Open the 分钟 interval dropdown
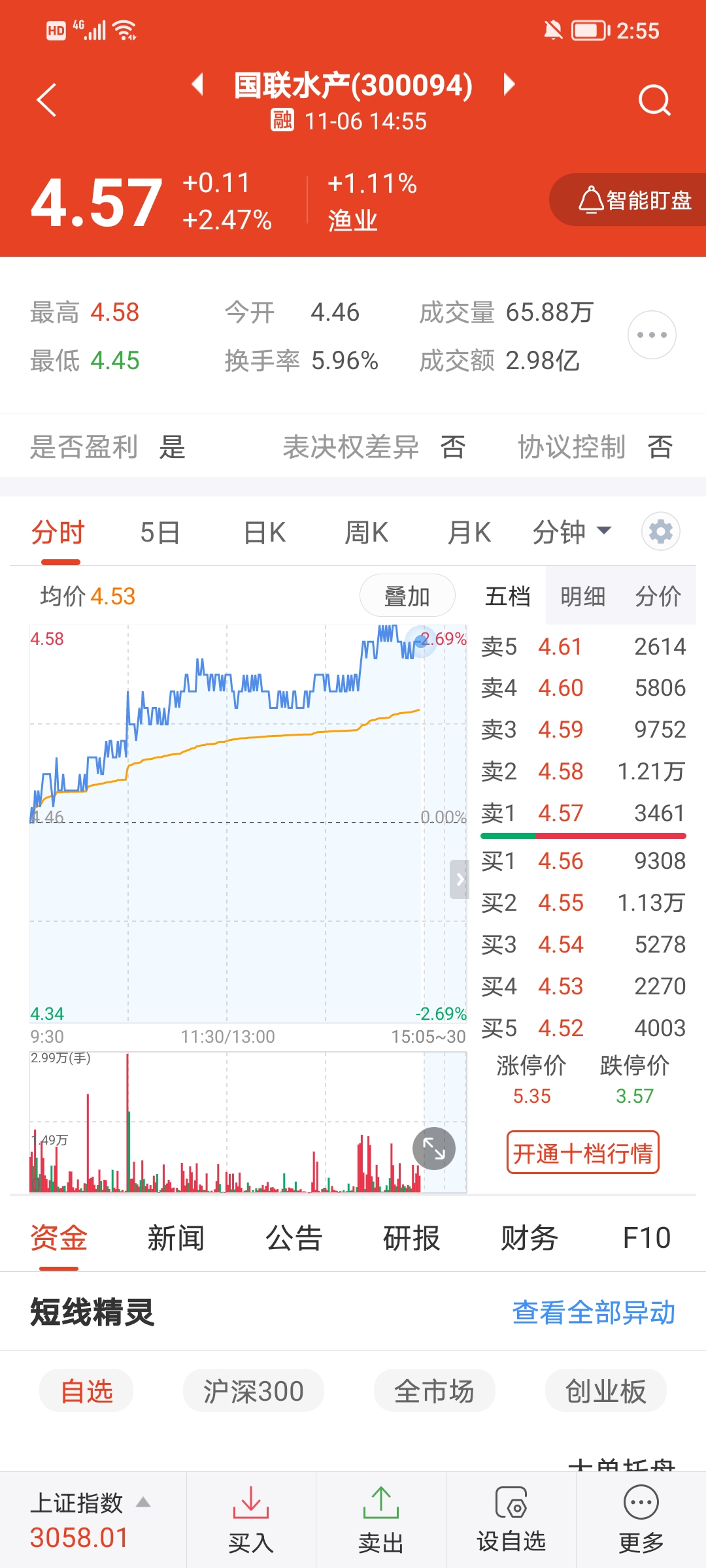The width and height of the screenshot is (706, 1568). click(571, 532)
